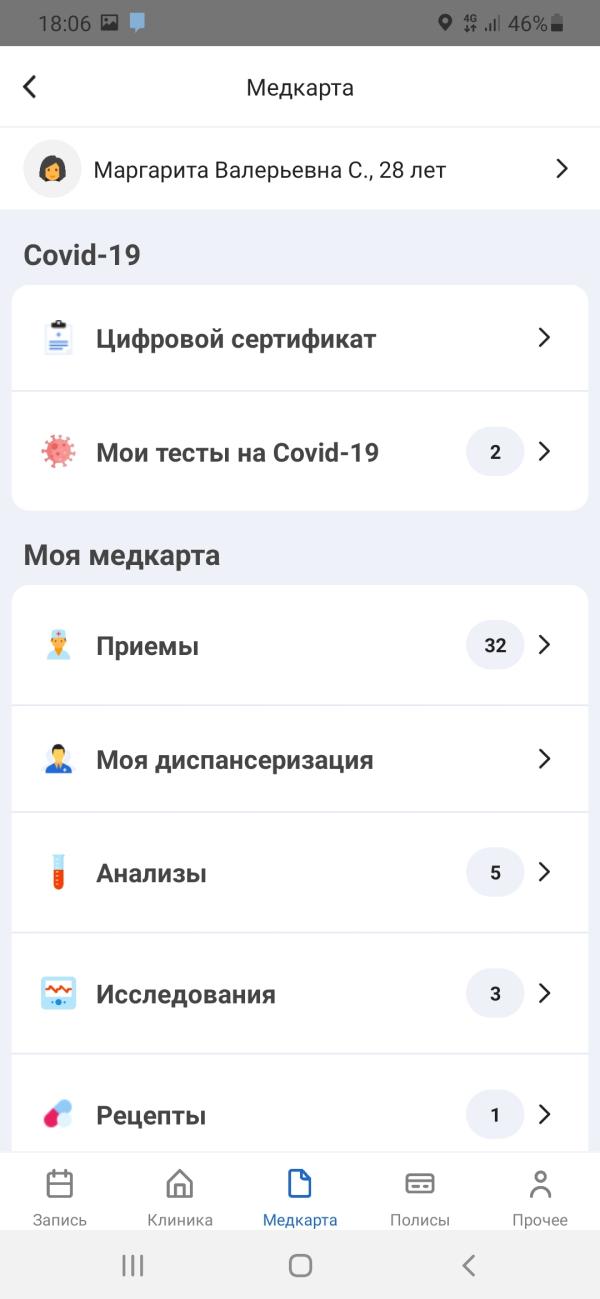This screenshot has height=1299, width=600.
Task: Open Цифровой сертификат
Action: 300,338
